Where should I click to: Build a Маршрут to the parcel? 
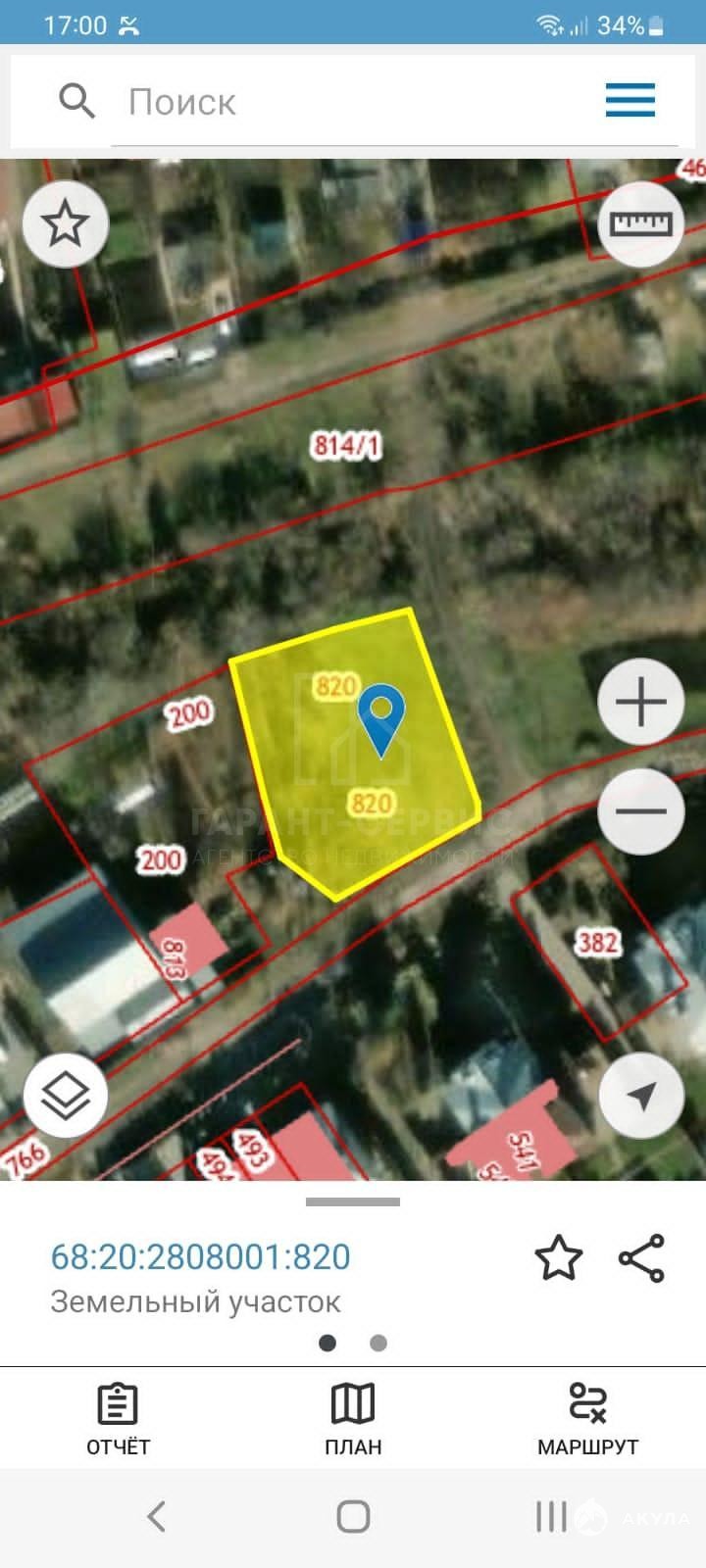click(587, 1417)
